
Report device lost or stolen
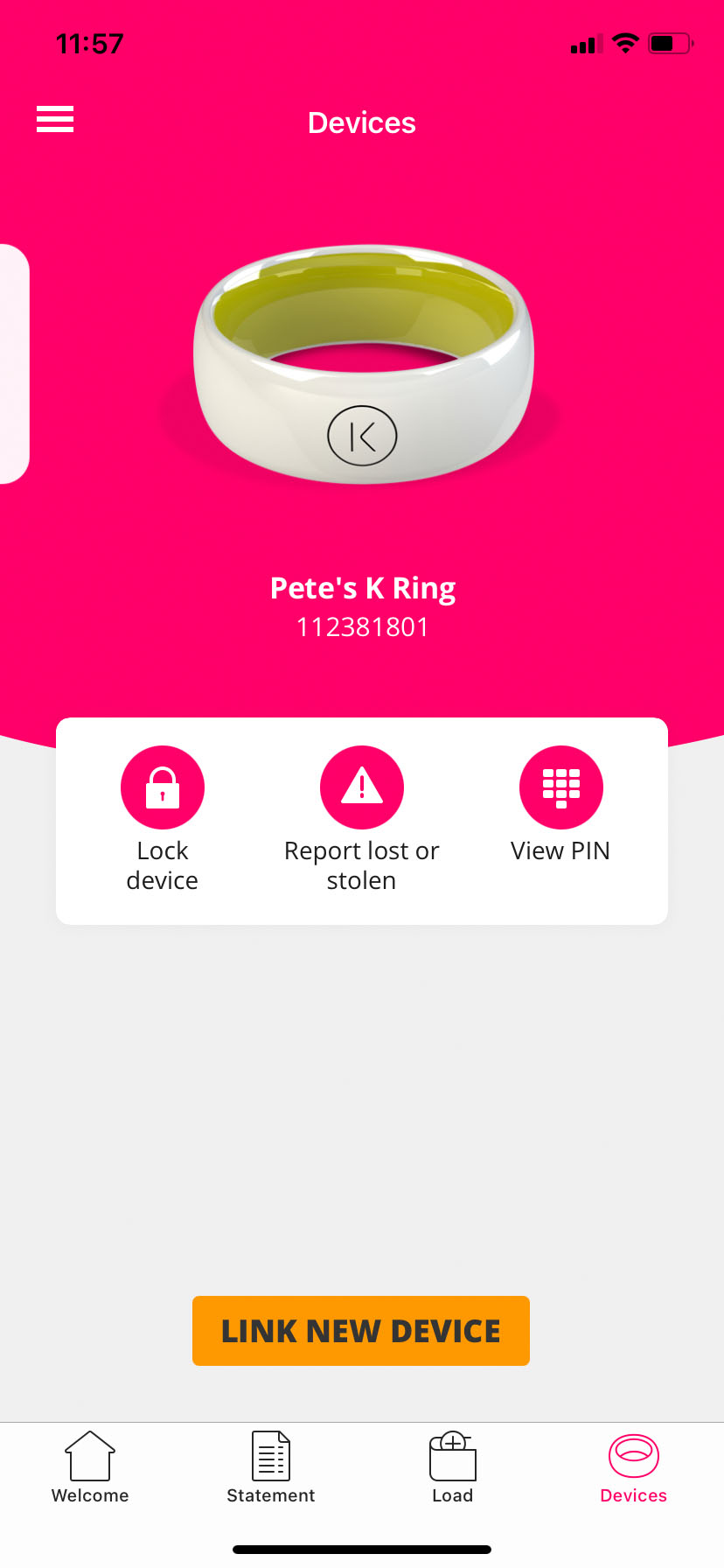click(362, 787)
